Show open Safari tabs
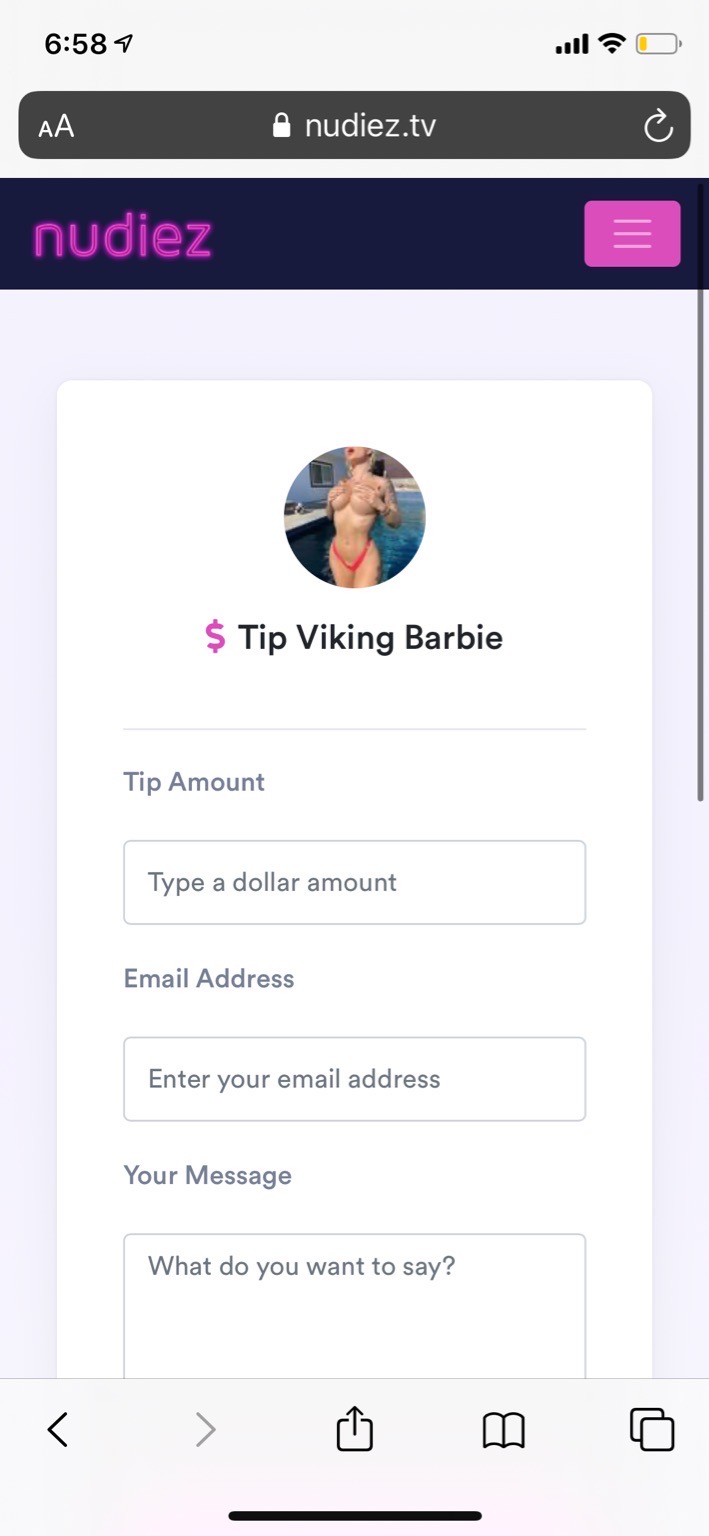709x1536 pixels. pos(652,1429)
